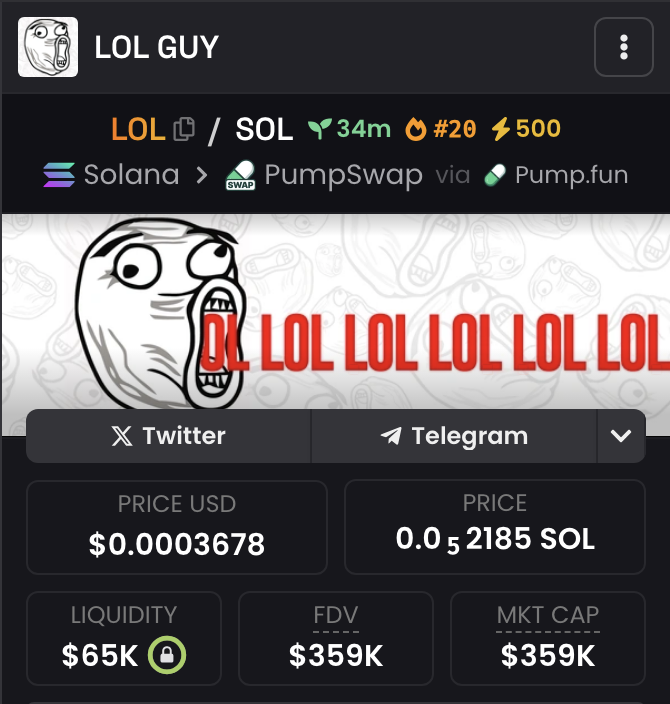Show MKT CAP explanation
The image size is (670, 704).
[548, 615]
